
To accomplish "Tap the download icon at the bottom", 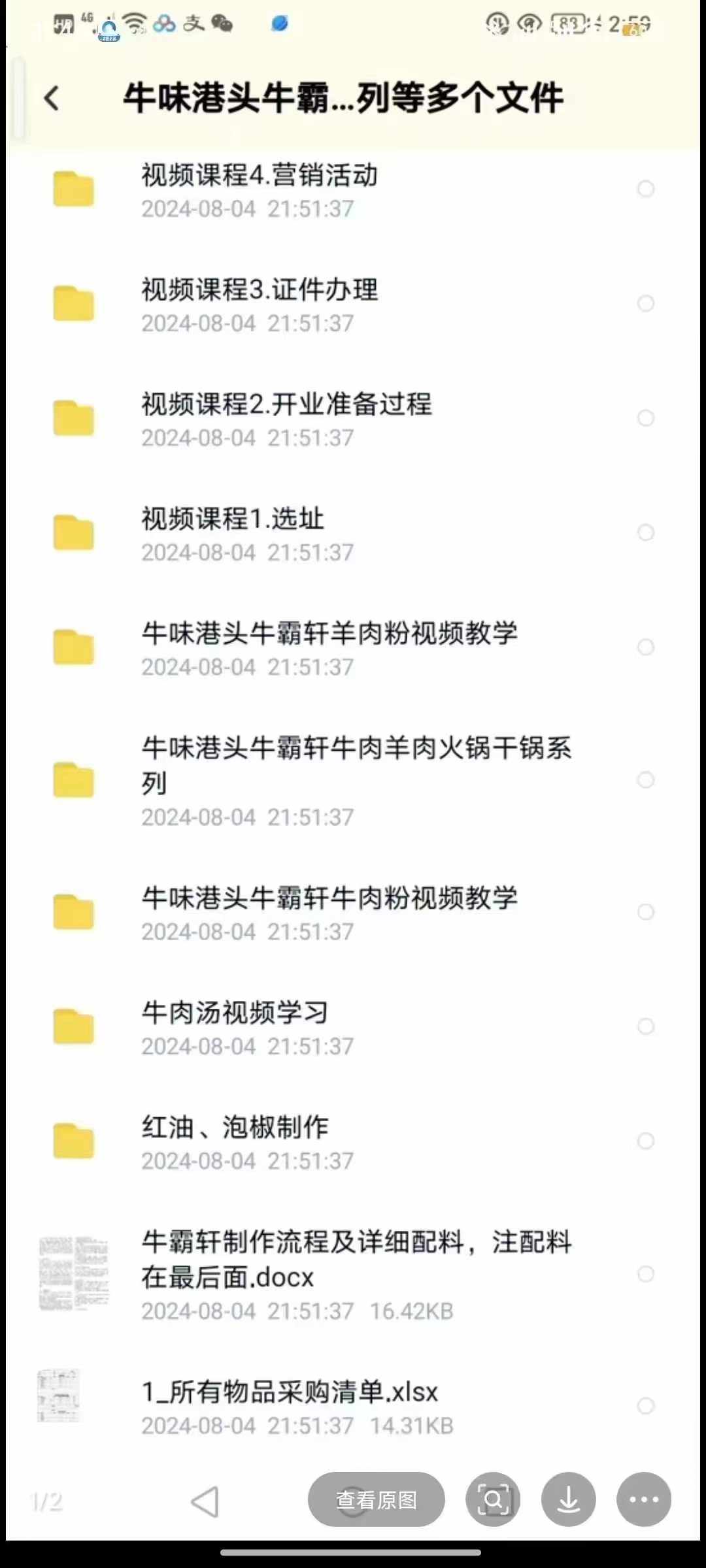I will pos(568,1500).
